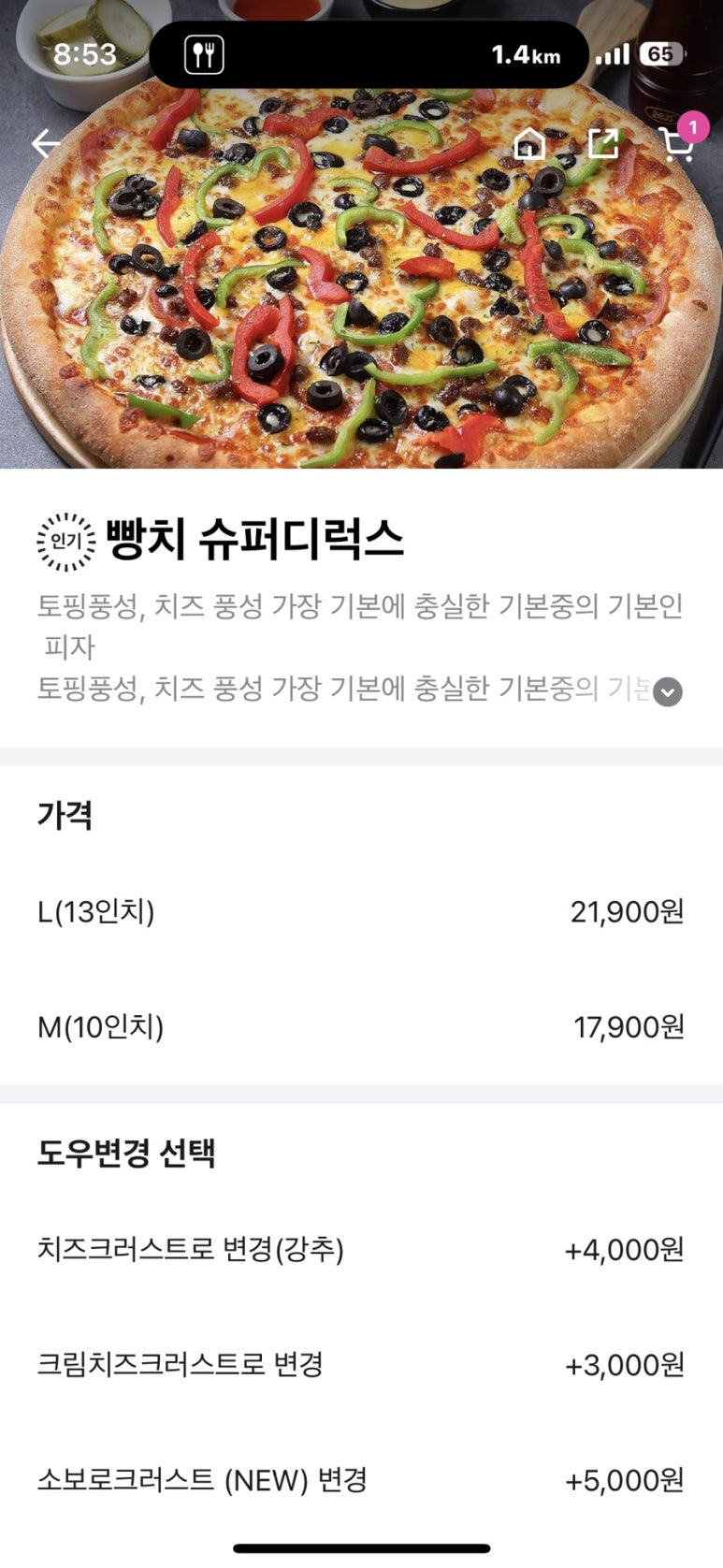
Task: Choose the M(10인치) size option
Action: click(x=360, y=1027)
